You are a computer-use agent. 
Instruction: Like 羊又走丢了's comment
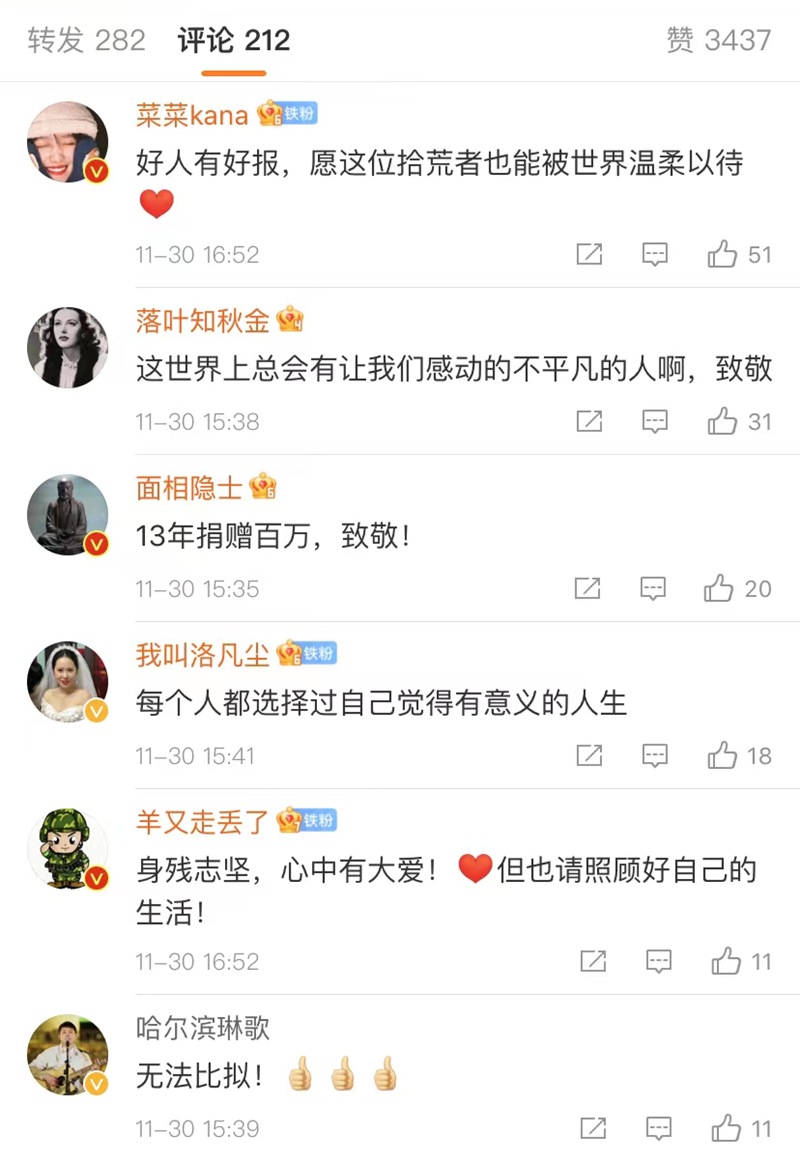coord(726,962)
